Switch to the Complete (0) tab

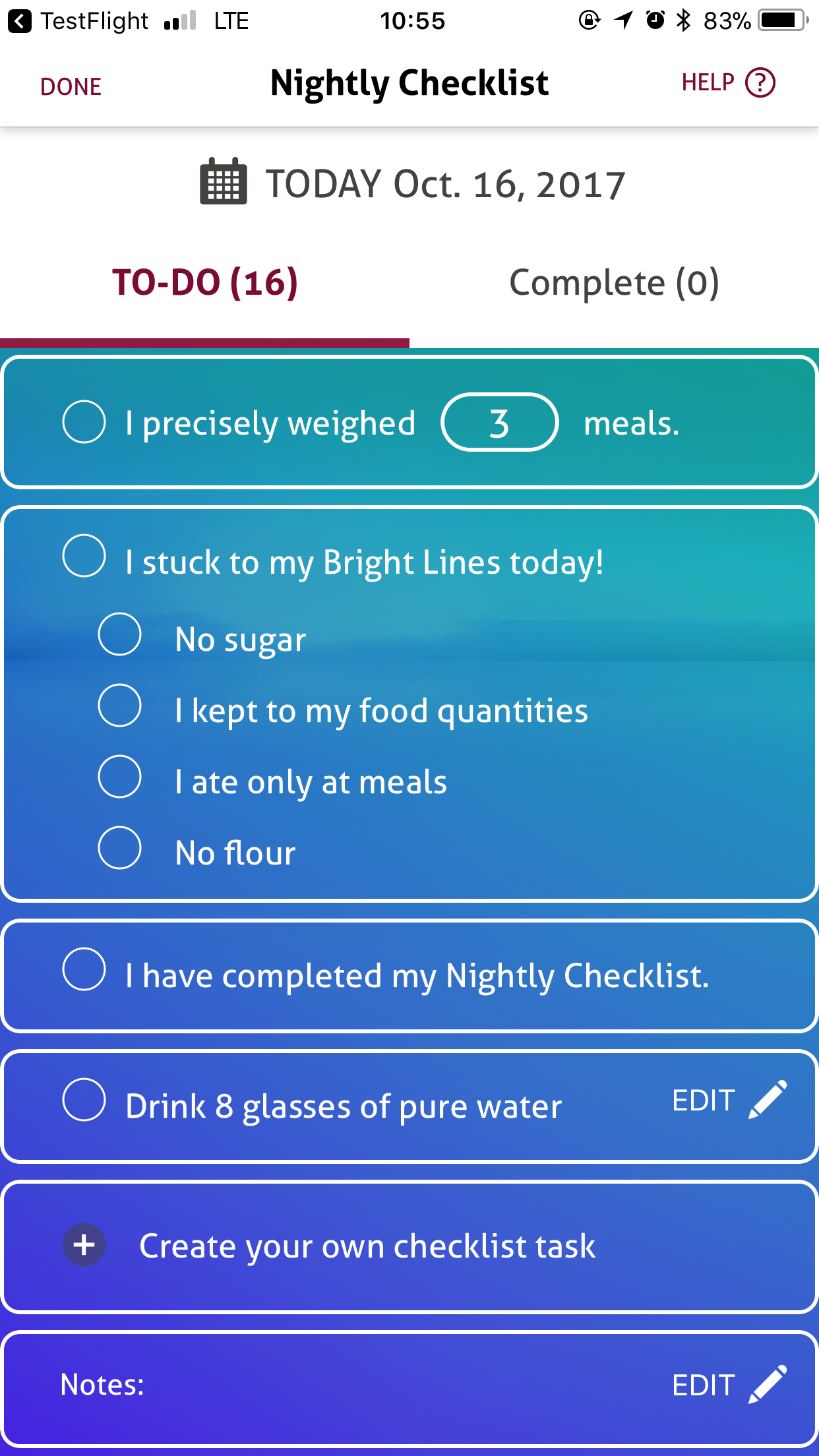click(x=614, y=283)
